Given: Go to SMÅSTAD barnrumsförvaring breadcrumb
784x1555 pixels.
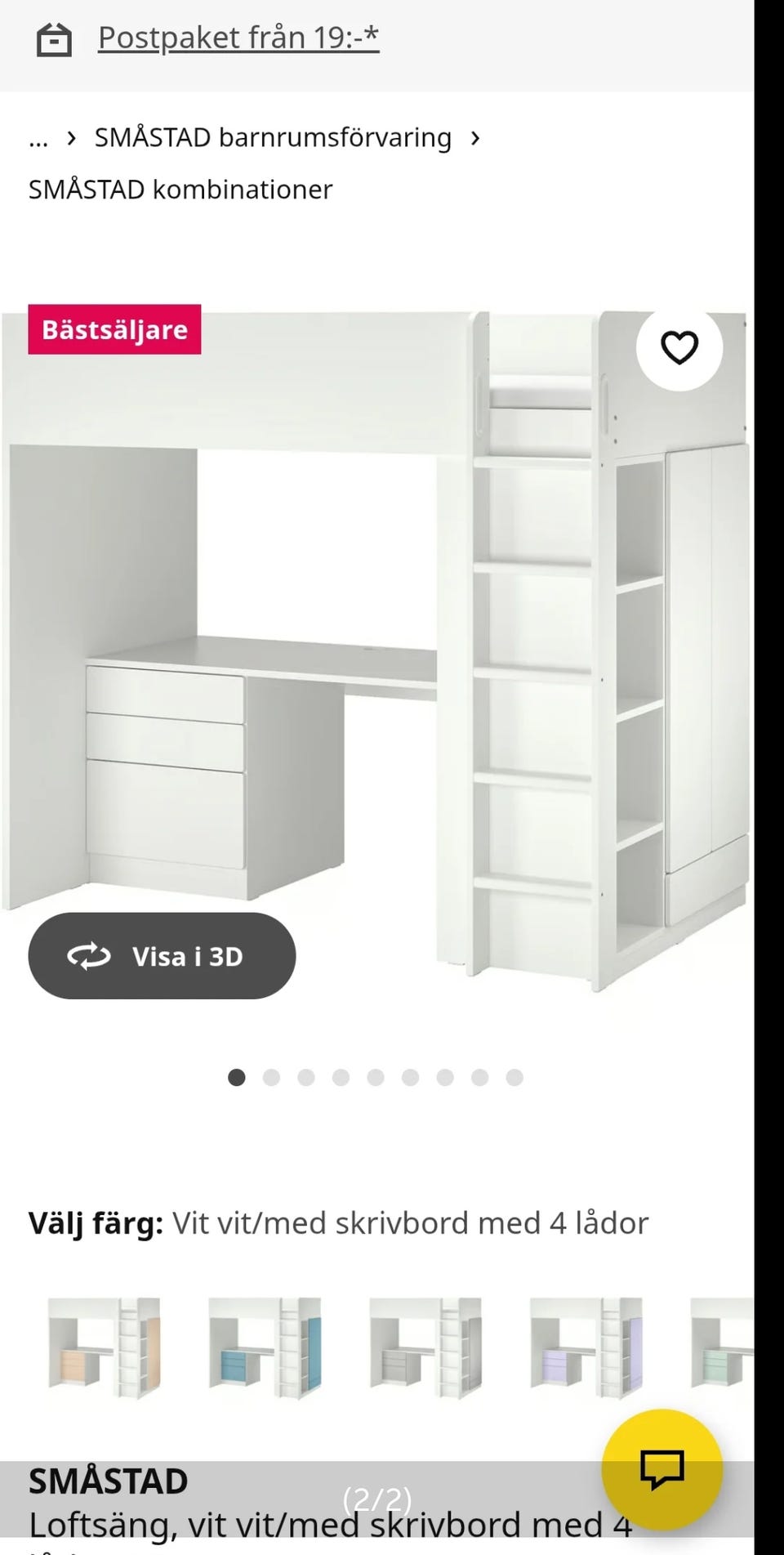Looking at the screenshot, I should (271, 136).
